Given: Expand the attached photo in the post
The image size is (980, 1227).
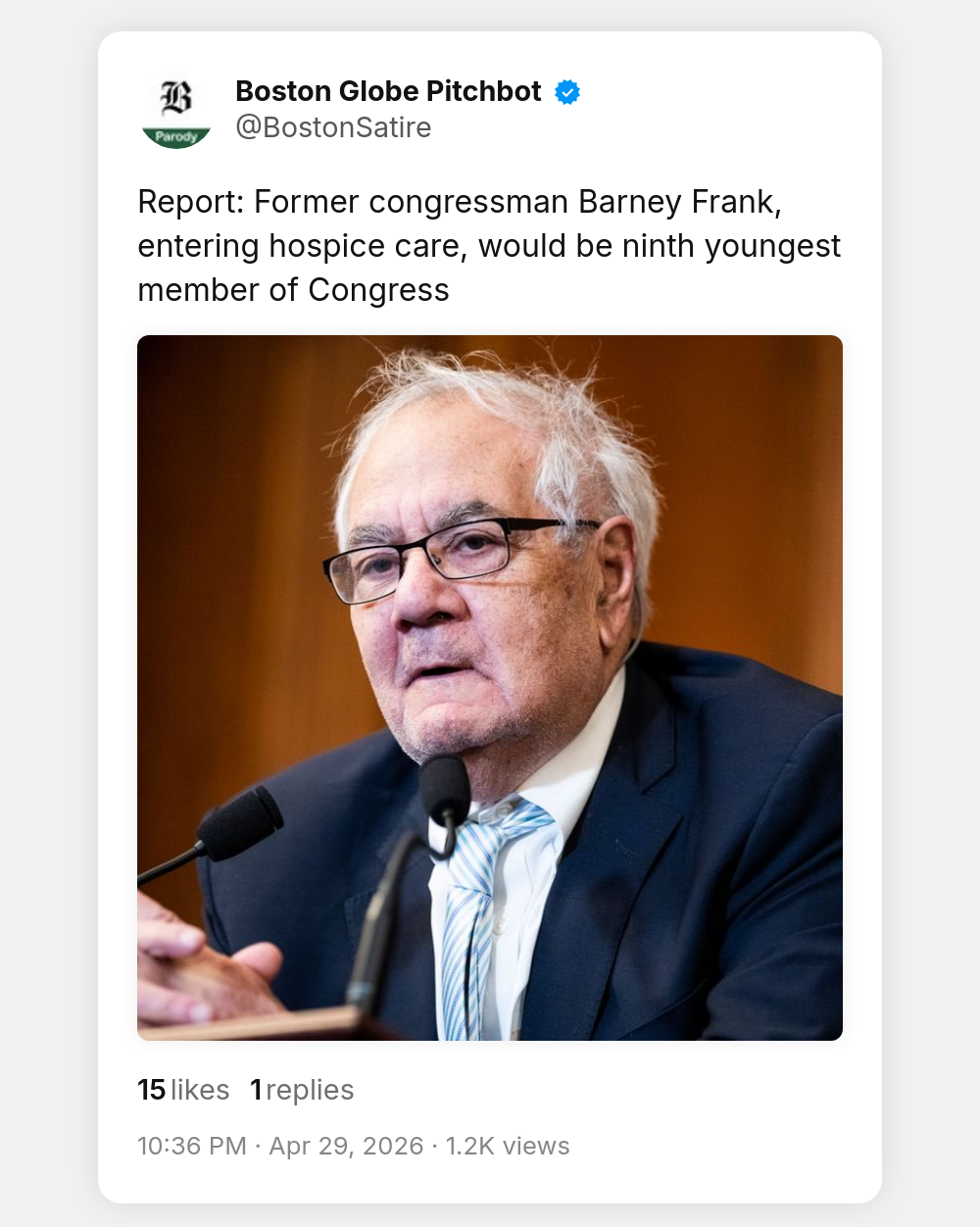Looking at the screenshot, I should (490, 687).
